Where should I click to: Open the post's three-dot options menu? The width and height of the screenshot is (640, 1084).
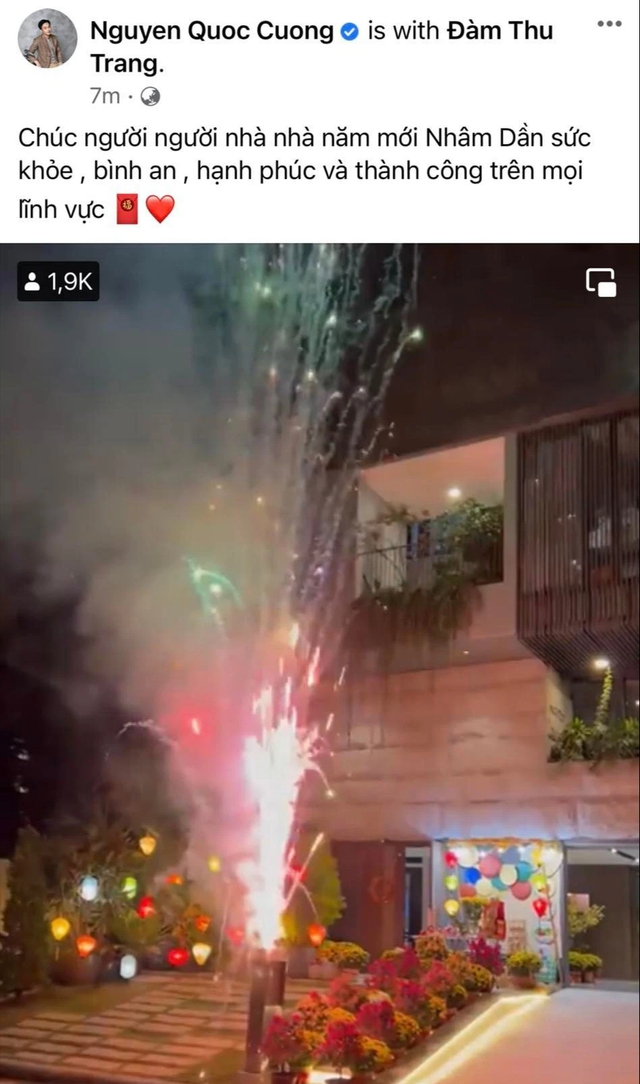pyautogui.click(x=609, y=23)
